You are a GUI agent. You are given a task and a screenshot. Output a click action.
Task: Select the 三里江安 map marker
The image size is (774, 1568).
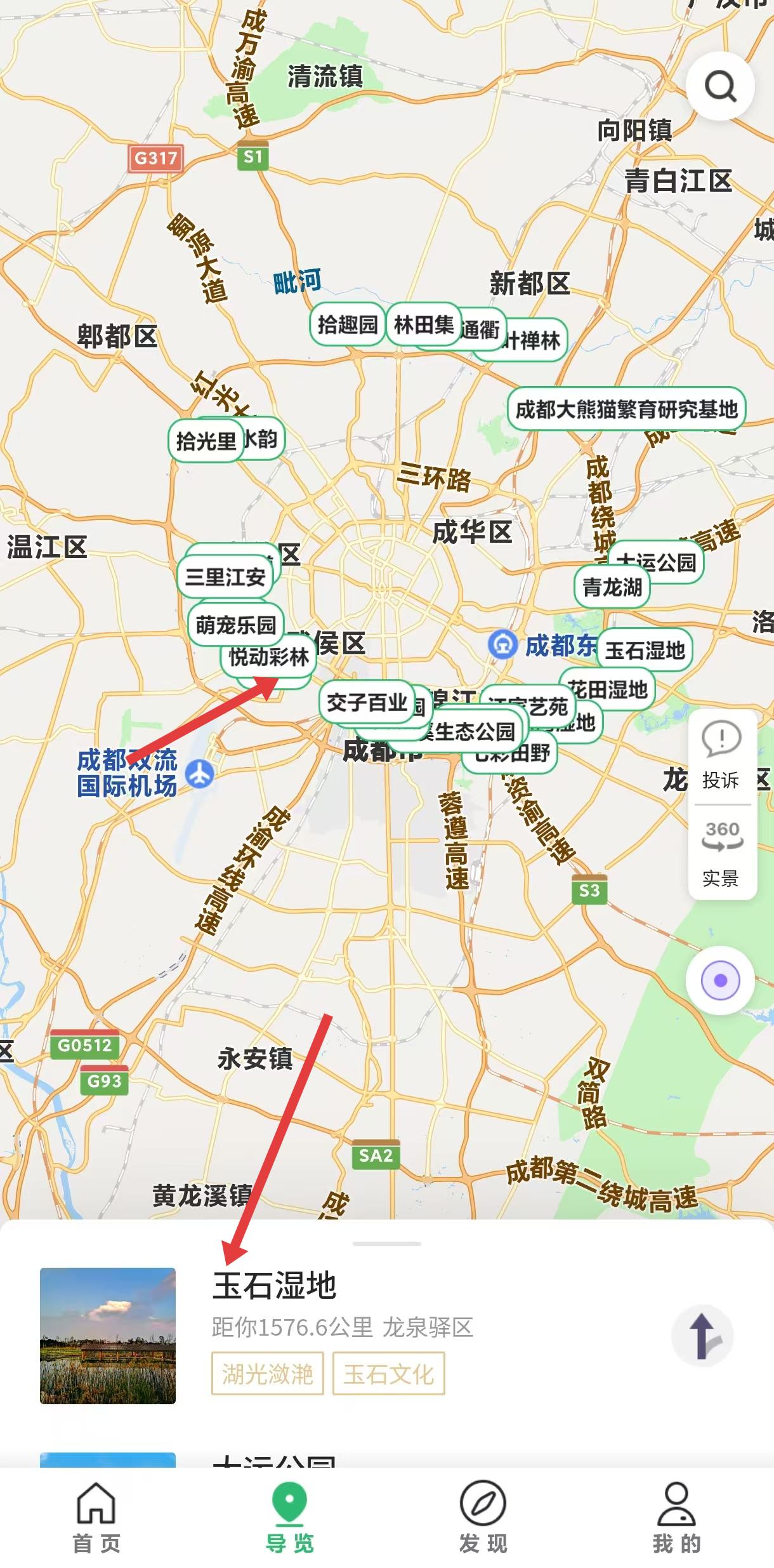click(x=225, y=577)
